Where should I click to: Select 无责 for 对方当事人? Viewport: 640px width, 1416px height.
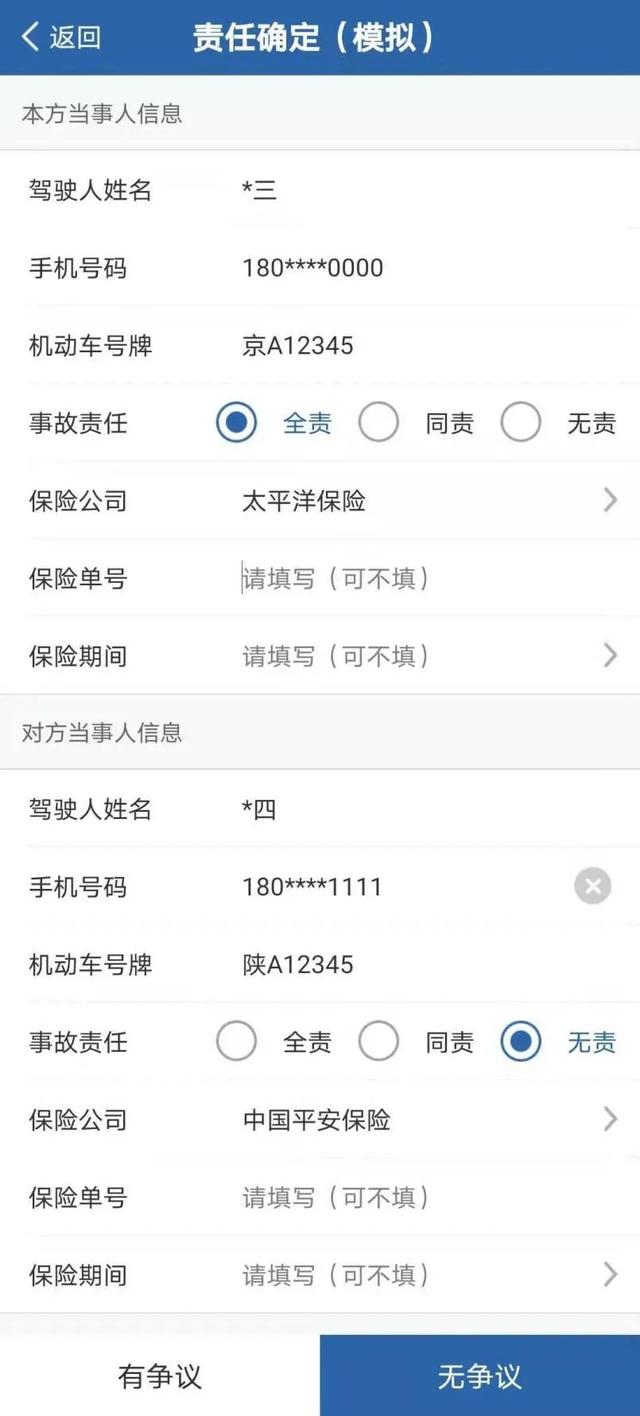(521, 1042)
